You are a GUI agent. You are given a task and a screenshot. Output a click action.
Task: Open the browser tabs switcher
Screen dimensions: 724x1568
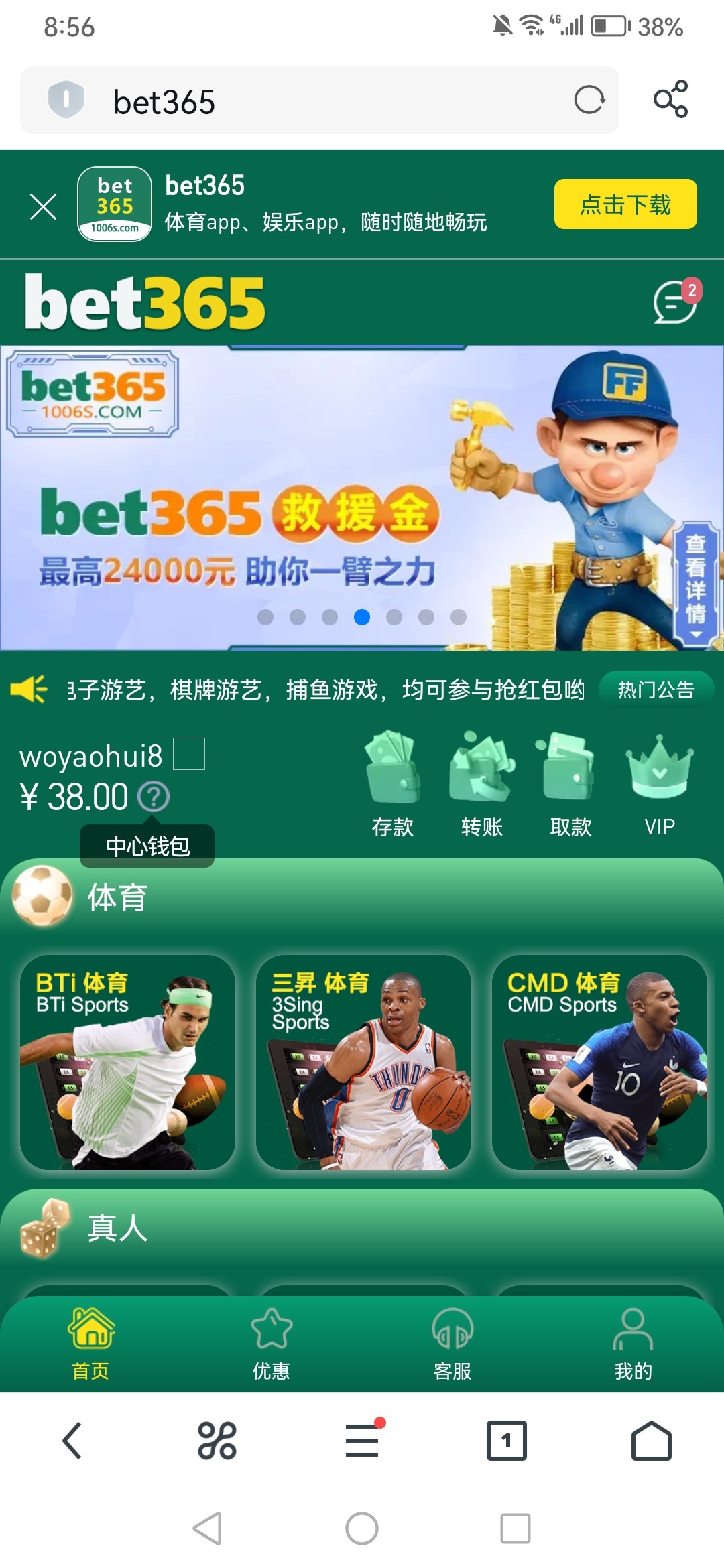point(507,1440)
